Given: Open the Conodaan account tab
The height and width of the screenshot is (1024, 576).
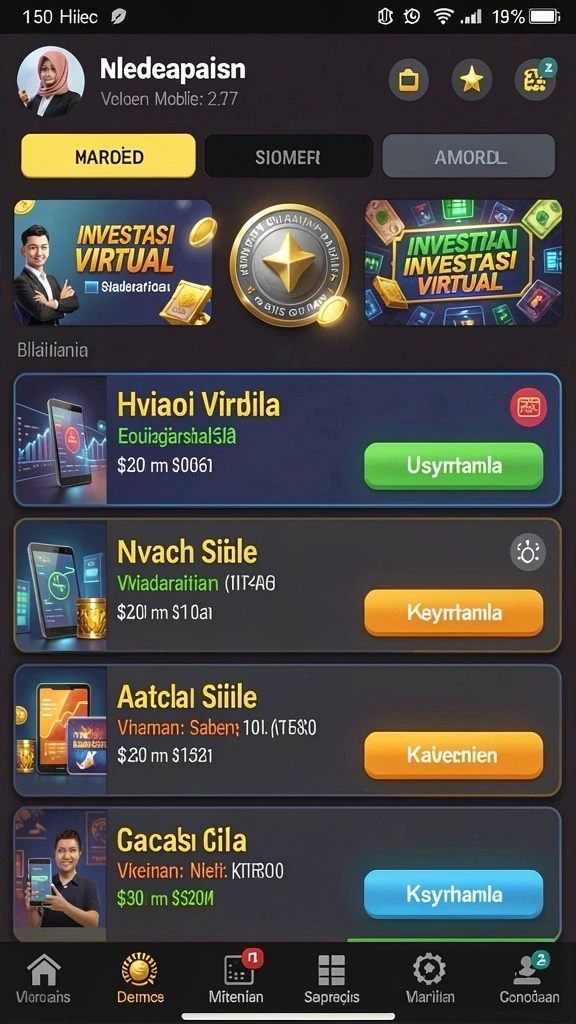Looking at the screenshot, I should coord(529,978).
